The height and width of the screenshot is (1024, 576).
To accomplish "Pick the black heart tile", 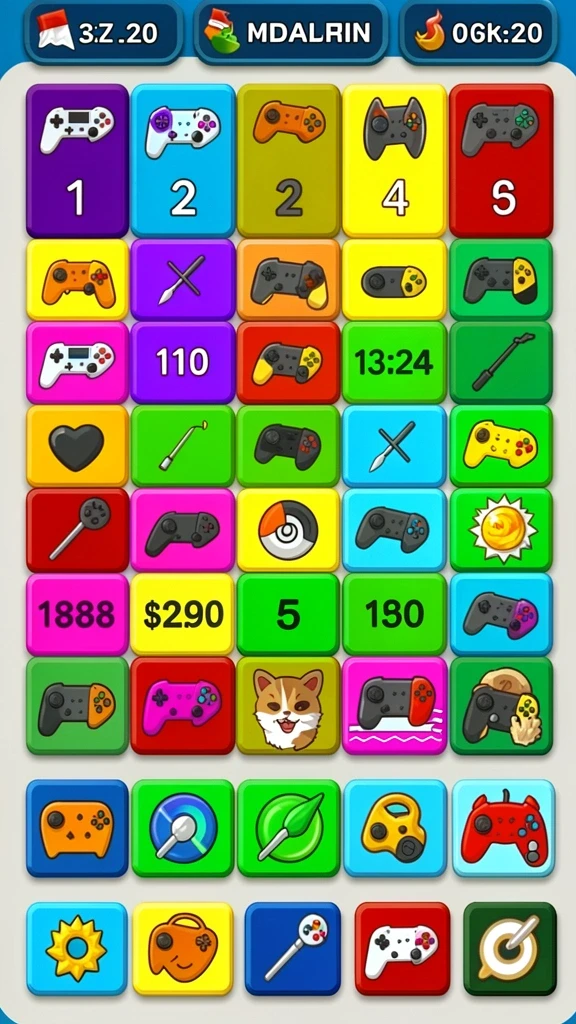I will pos(77,446).
